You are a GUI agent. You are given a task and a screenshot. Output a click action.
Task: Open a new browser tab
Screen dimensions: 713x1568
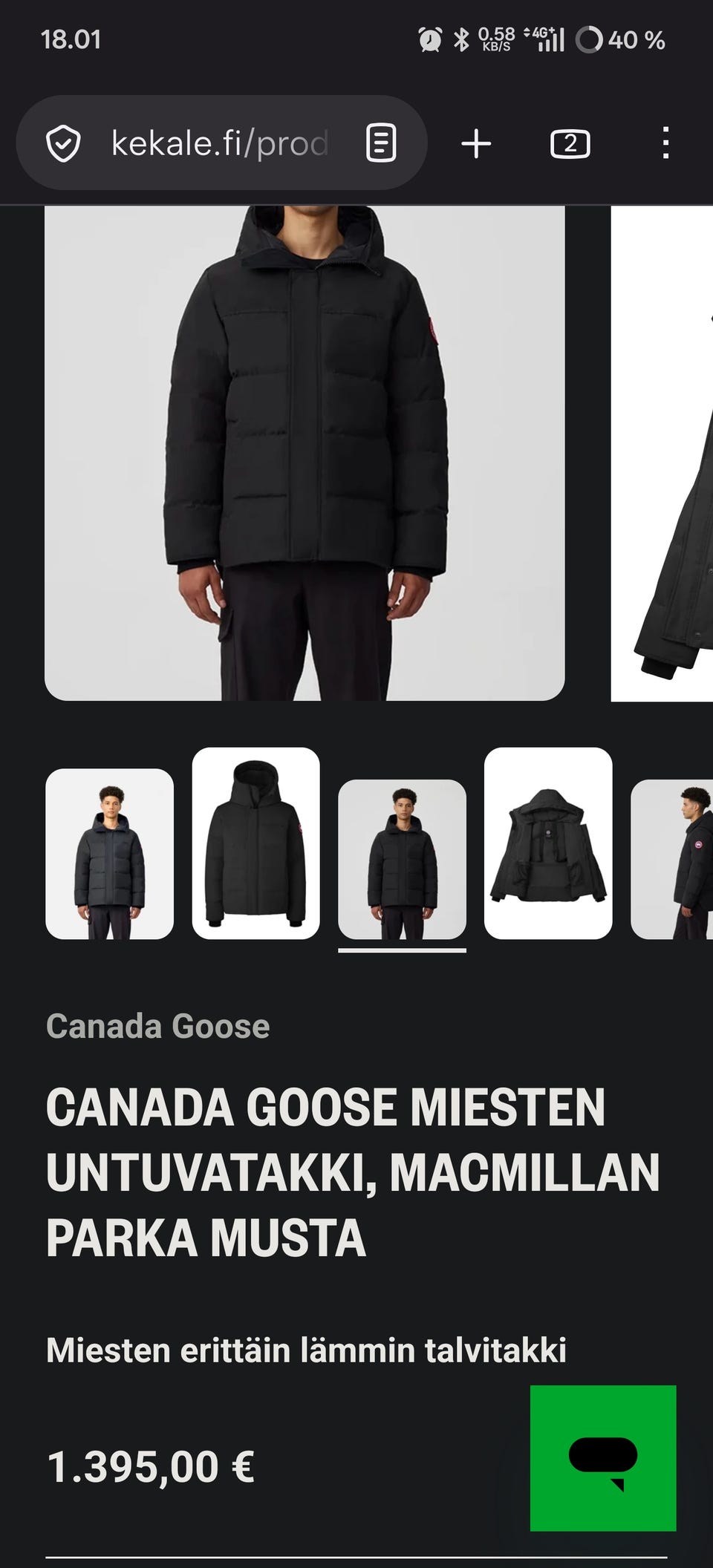click(x=476, y=143)
